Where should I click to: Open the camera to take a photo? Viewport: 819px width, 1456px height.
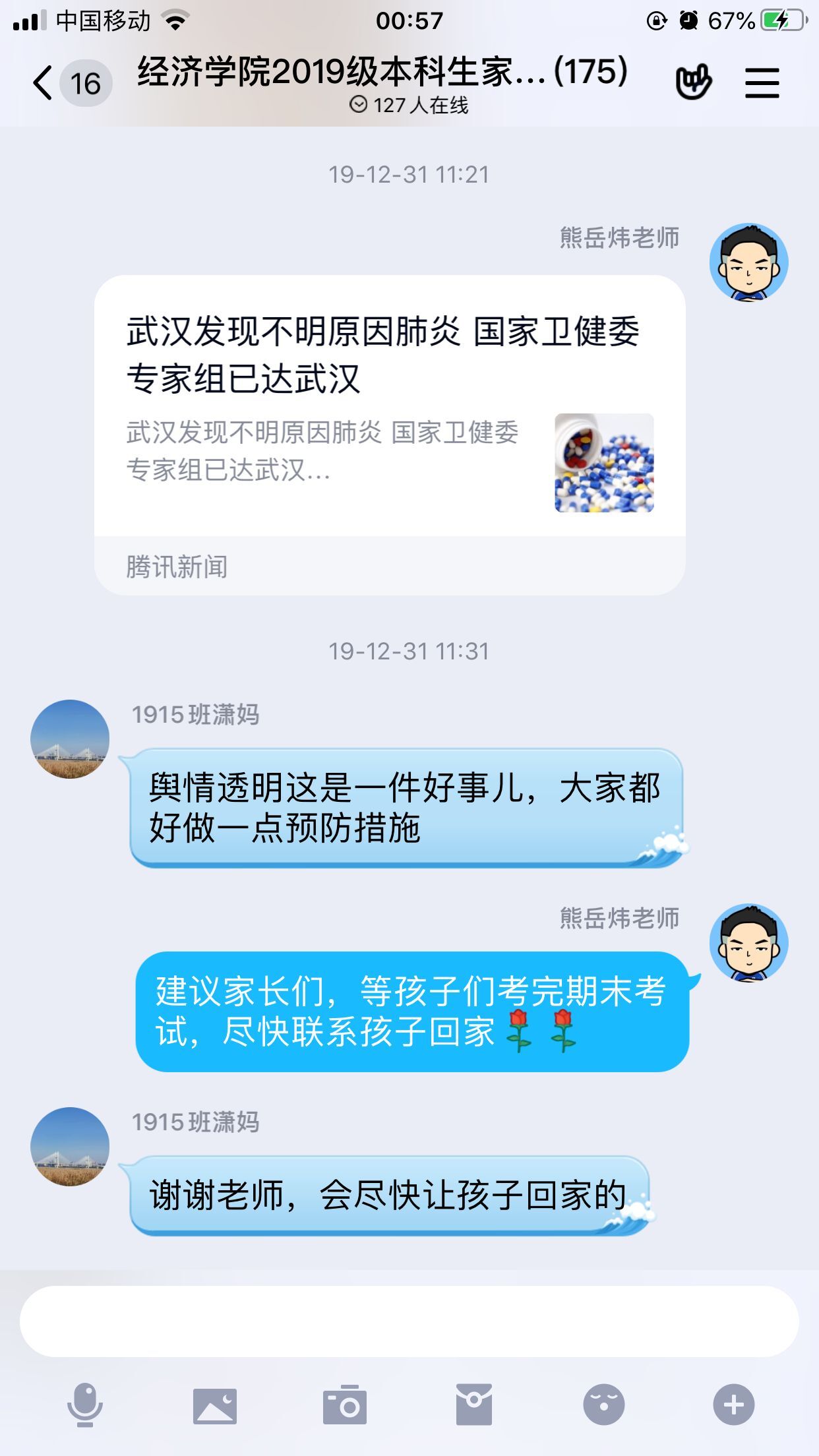point(344,1405)
